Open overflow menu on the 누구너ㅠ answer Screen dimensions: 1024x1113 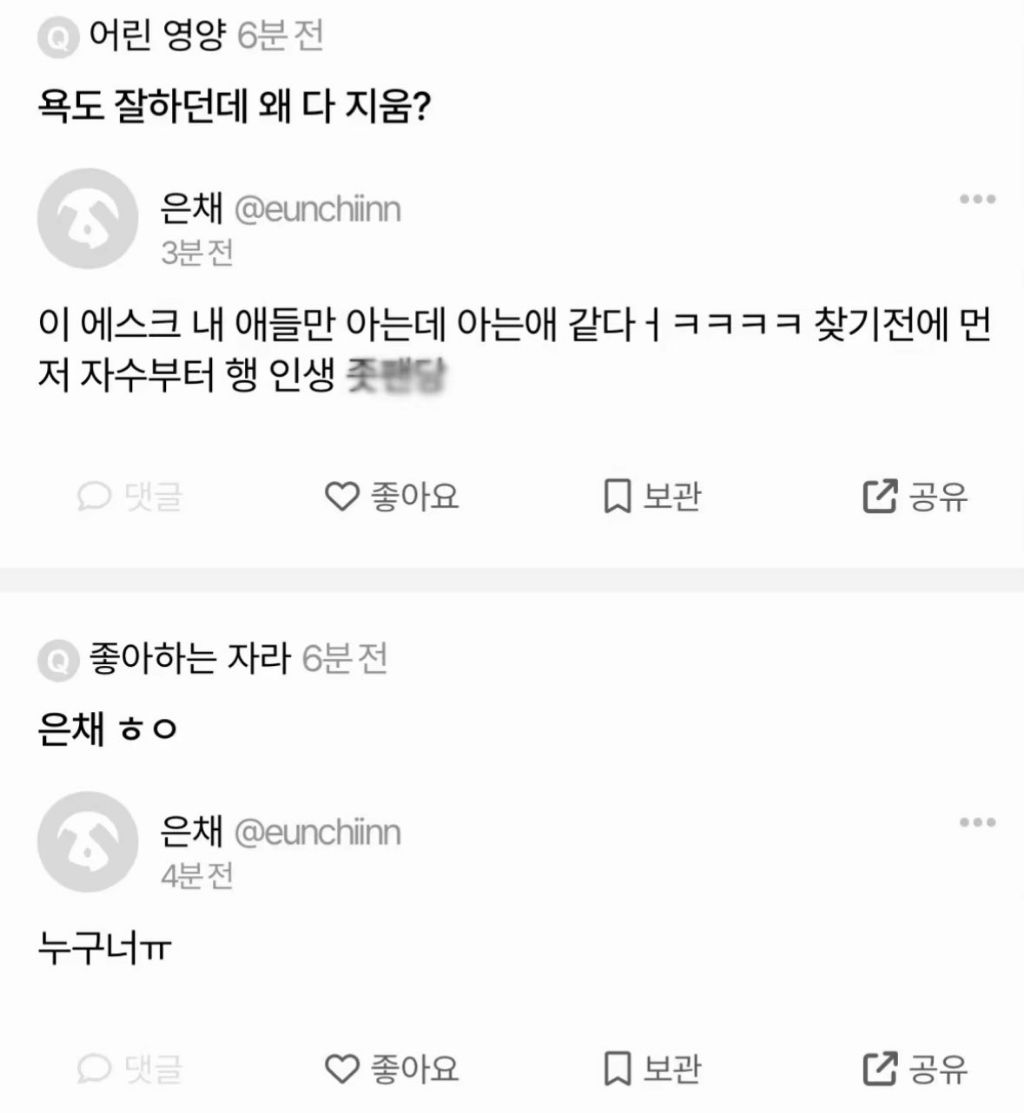977,822
